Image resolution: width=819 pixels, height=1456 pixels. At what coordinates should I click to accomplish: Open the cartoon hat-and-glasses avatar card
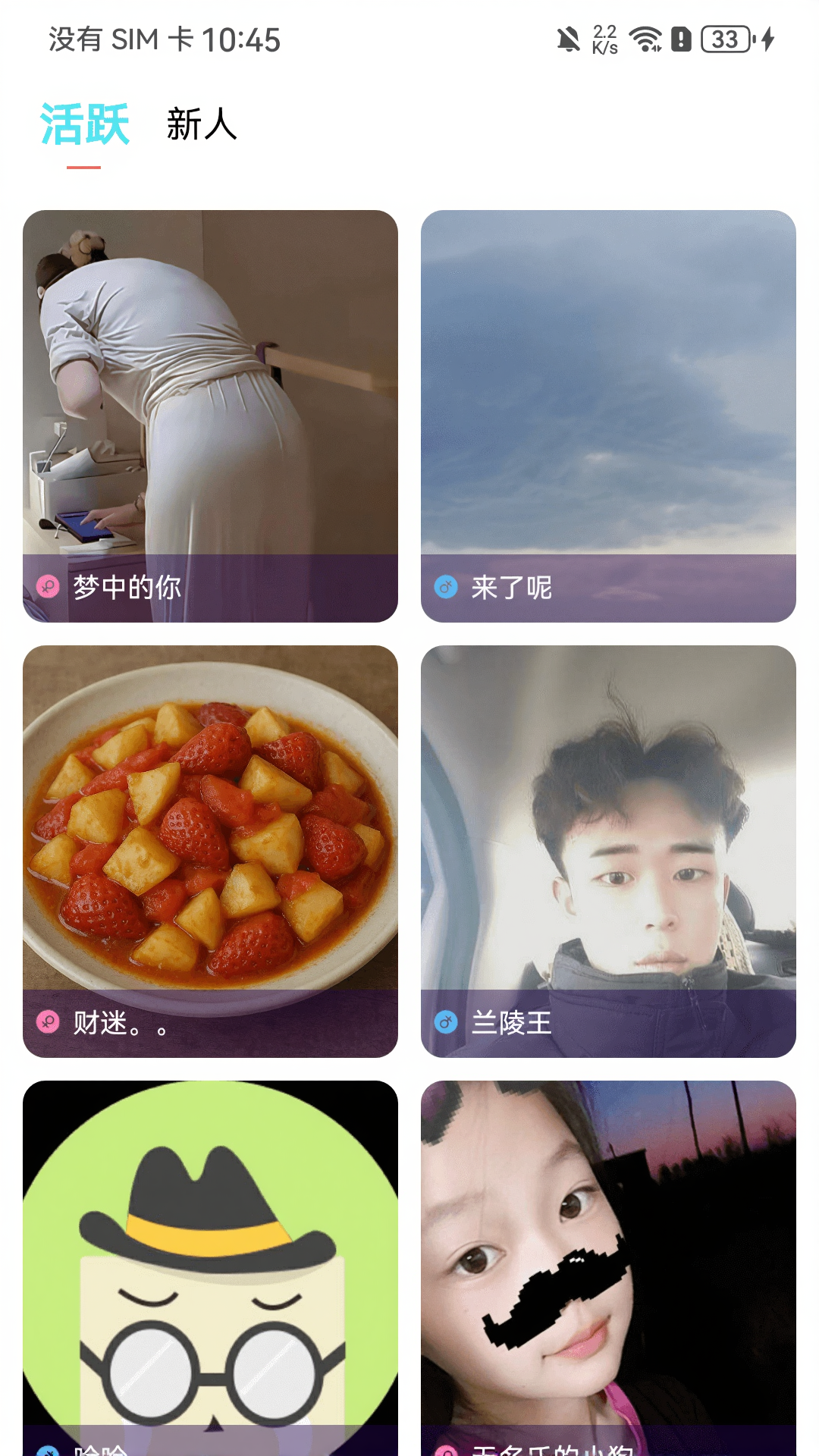[210, 1268]
